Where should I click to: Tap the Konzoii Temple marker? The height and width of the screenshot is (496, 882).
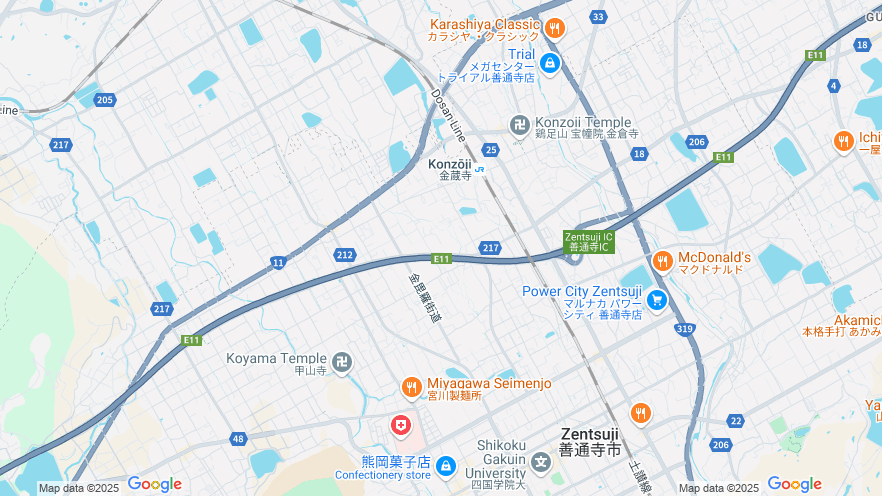click(519, 125)
